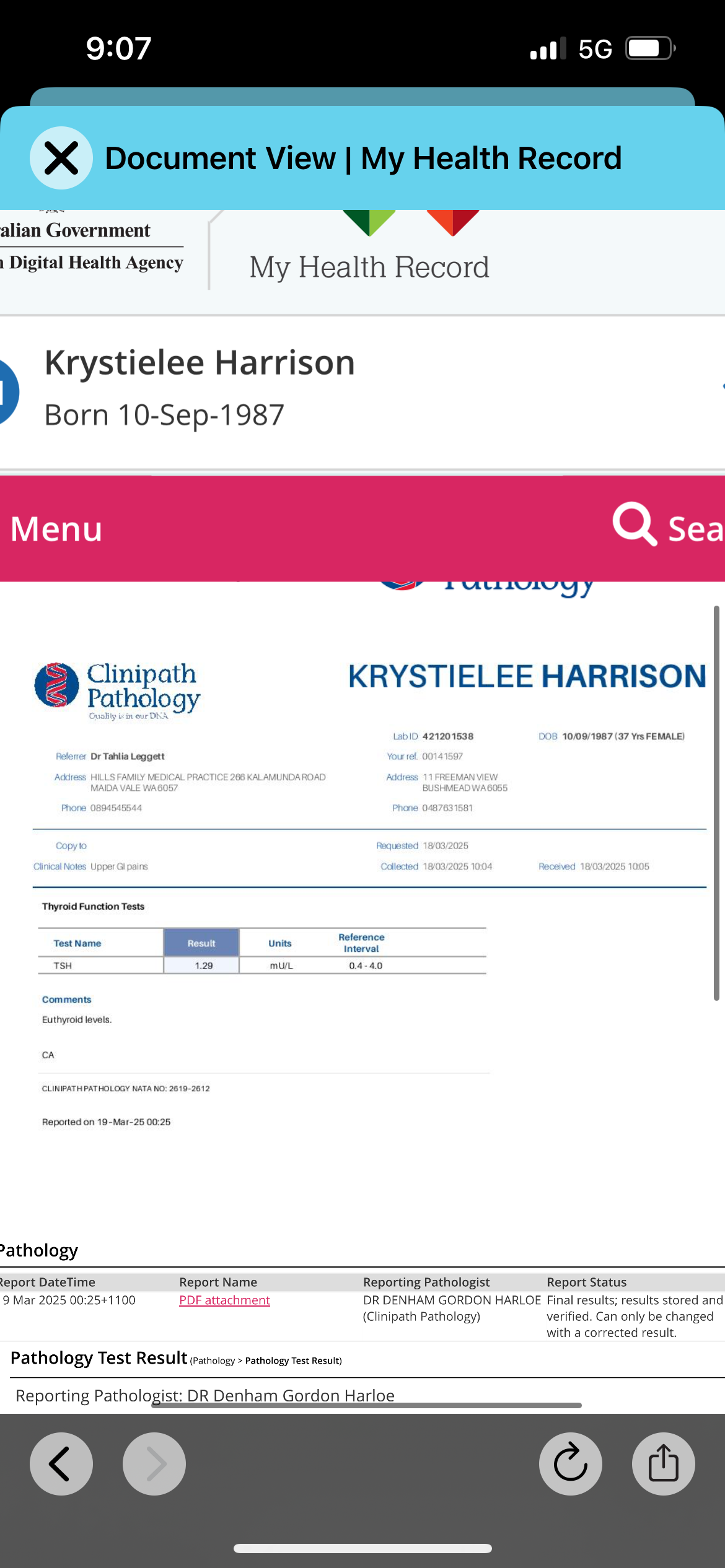Open the pink Menu
The image size is (725, 1568).
click(56, 529)
